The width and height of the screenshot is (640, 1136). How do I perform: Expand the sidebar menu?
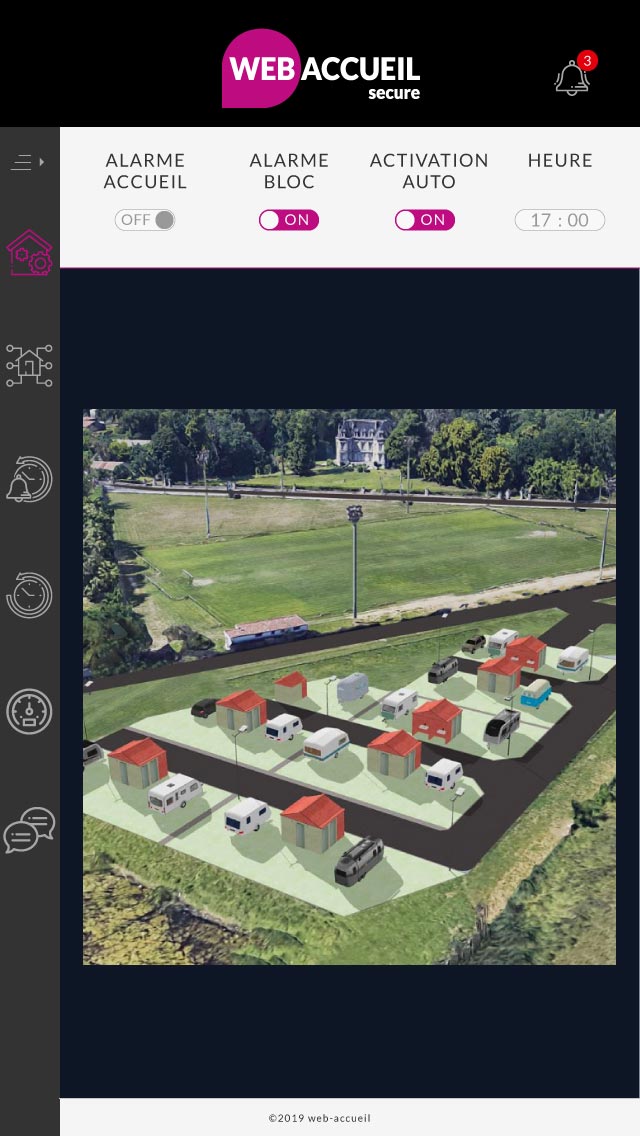tap(28, 162)
